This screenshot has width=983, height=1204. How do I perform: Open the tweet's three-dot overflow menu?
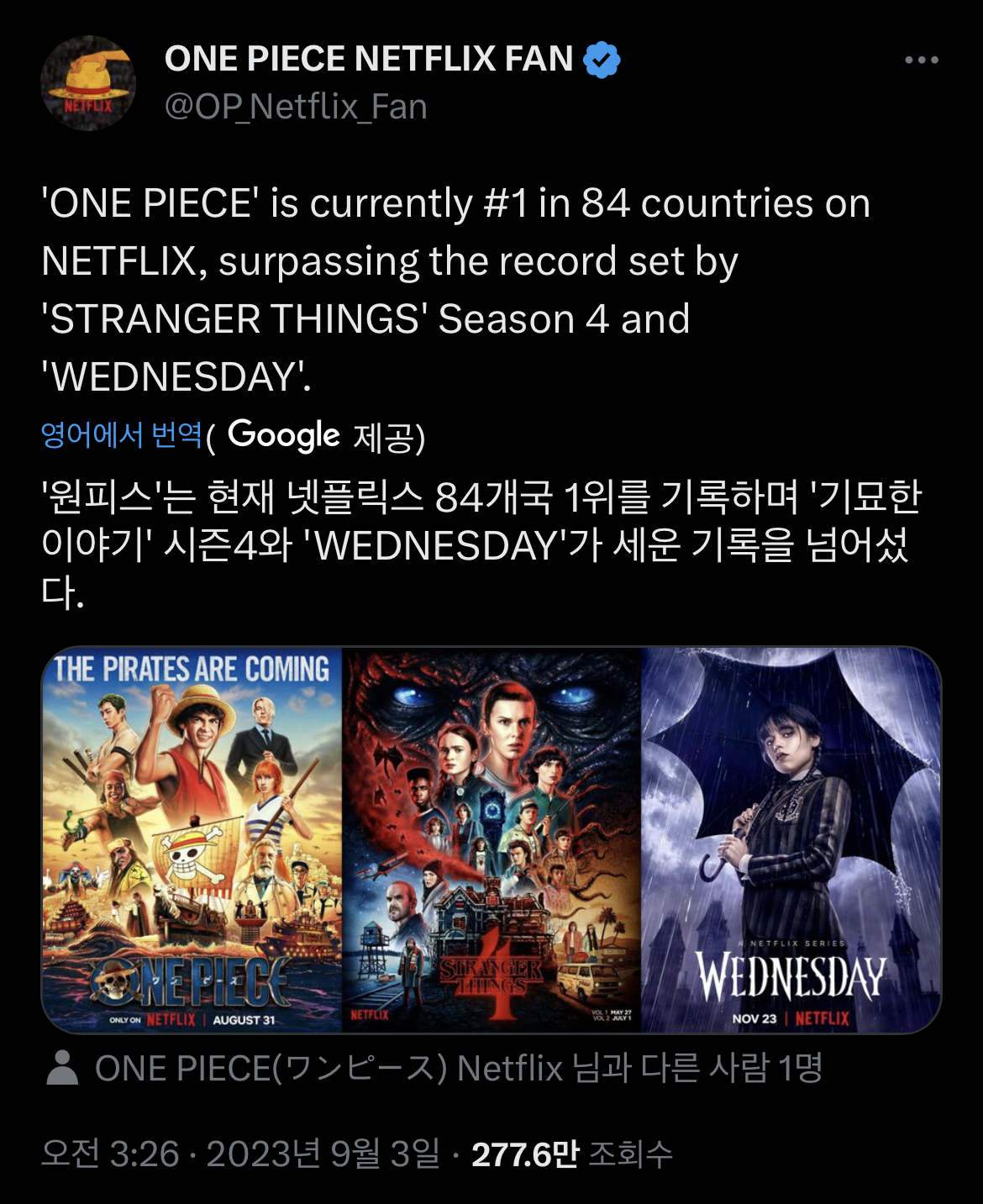point(921,60)
